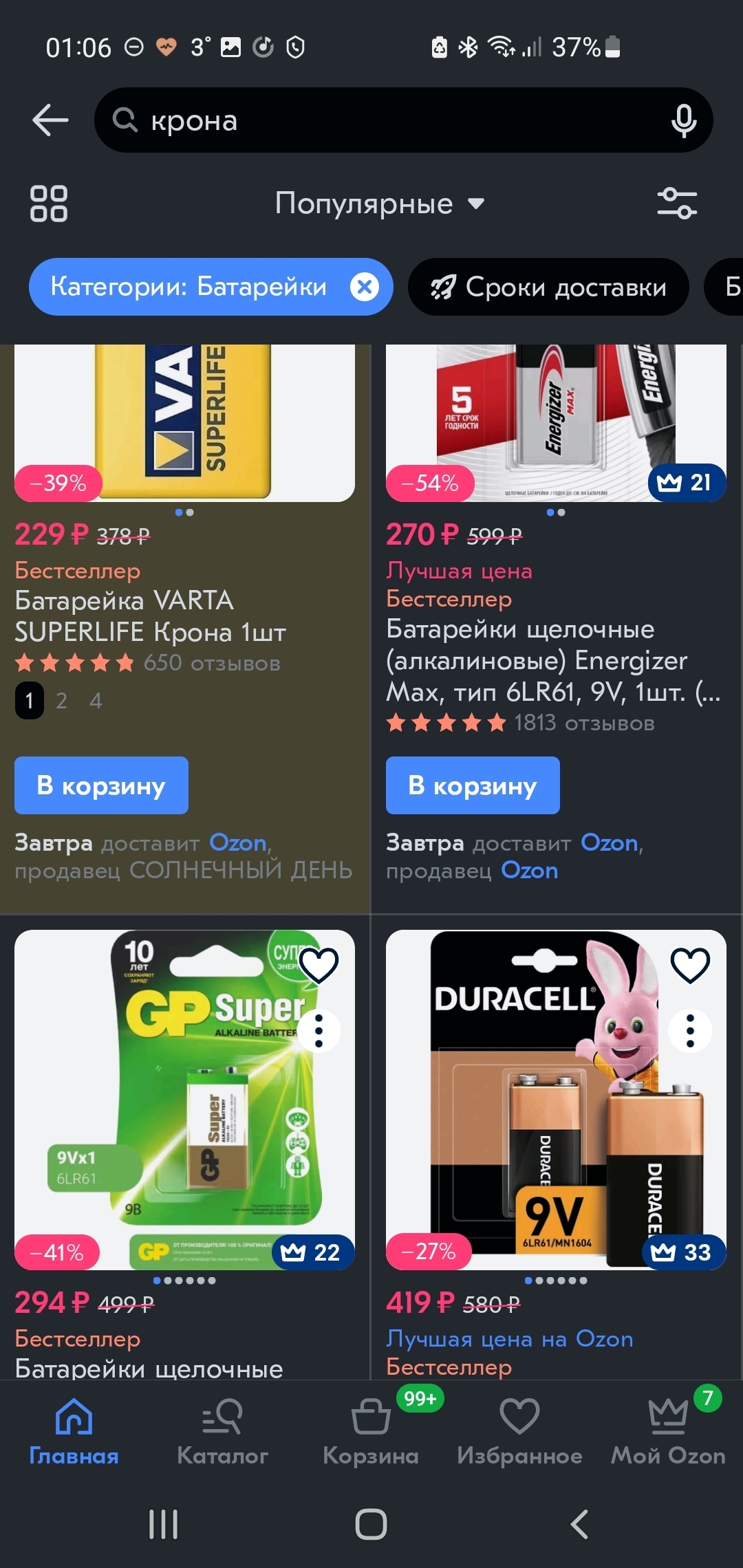743x1568 pixels.
Task: Like the Duracell 9V battery
Action: coord(690,965)
